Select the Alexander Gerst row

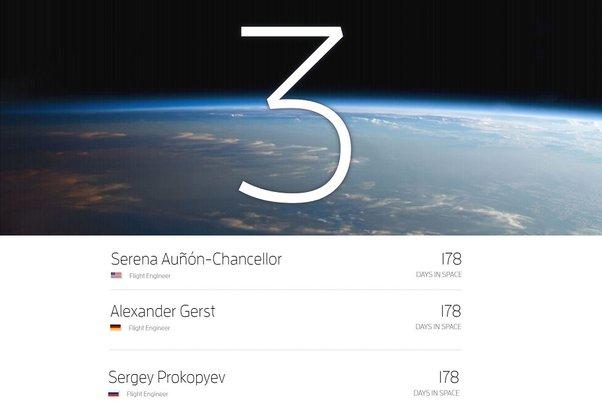coord(163,312)
